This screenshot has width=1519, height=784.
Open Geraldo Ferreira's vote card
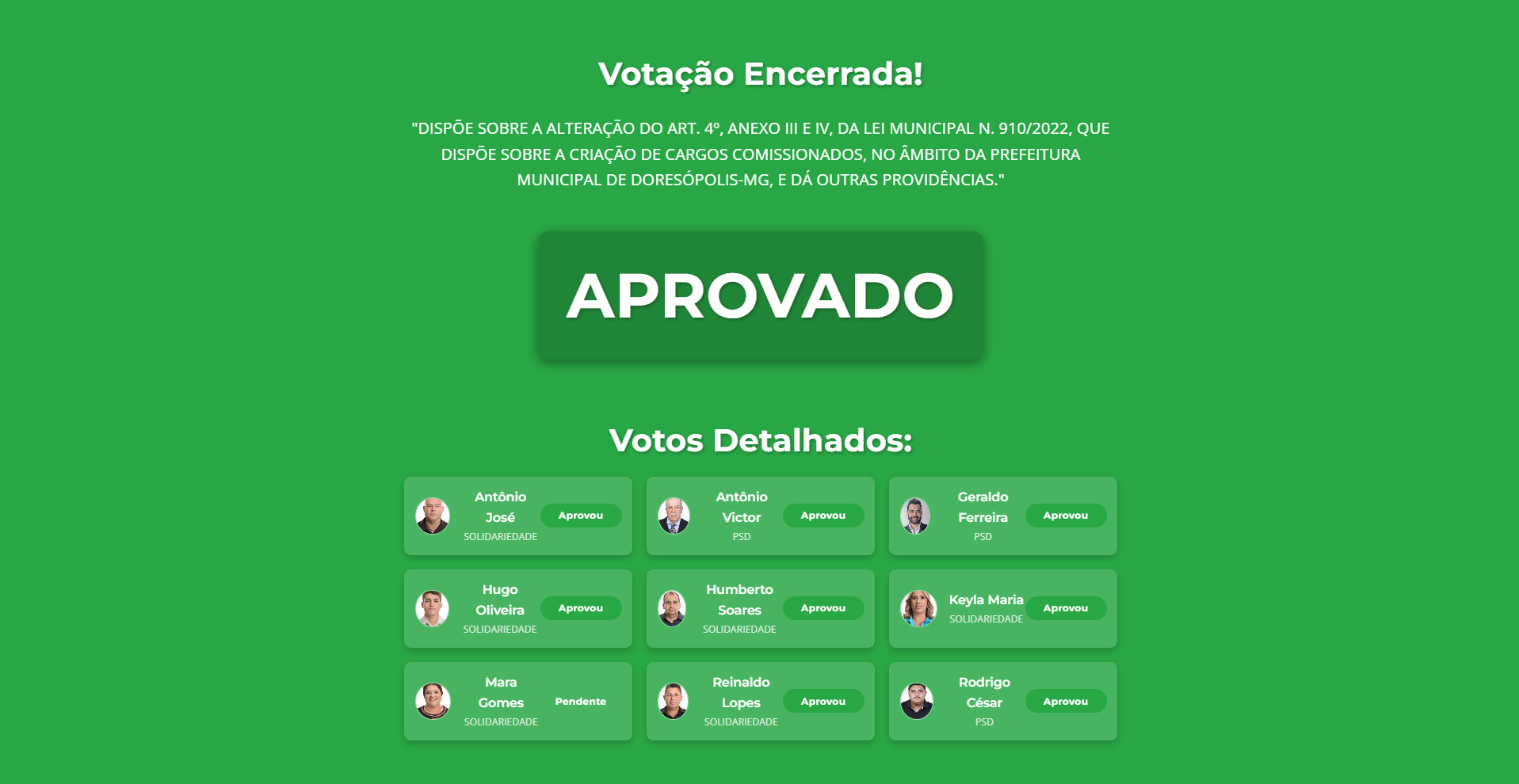pyautogui.click(x=1002, y=516)
